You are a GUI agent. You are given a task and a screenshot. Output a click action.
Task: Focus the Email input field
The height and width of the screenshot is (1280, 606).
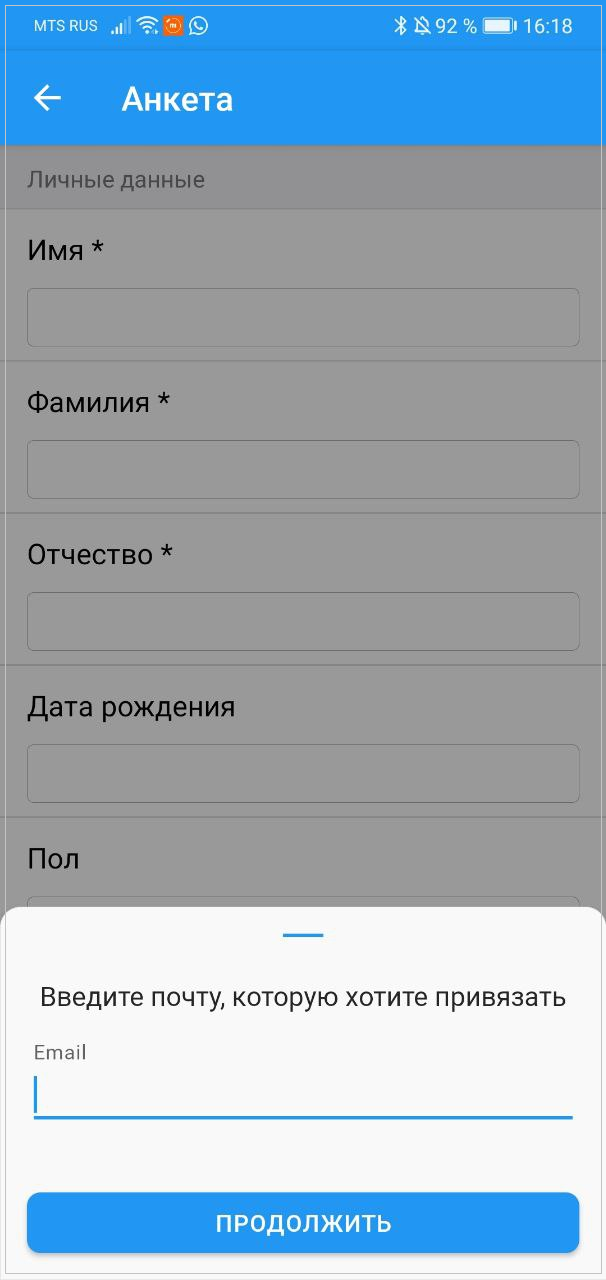pos(303,1094)
